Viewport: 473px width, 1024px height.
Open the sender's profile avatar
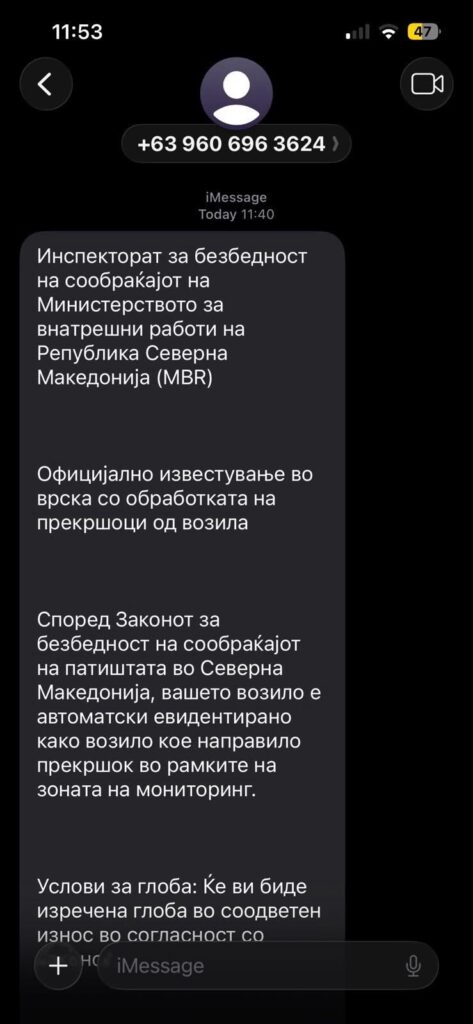tap(236, 91)
